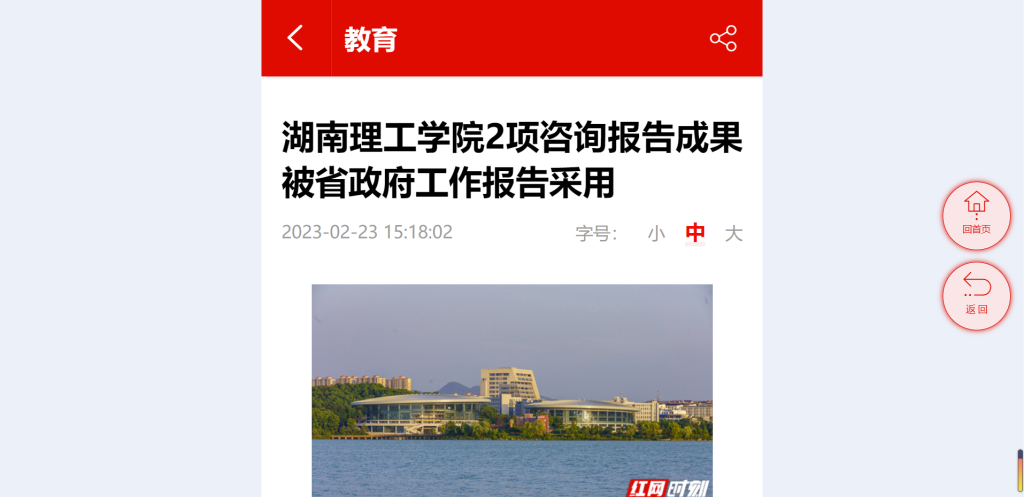The width and height of the screenshot is (1024, 497).
Task: Set font size to small (小)
Action: [656, 234]
